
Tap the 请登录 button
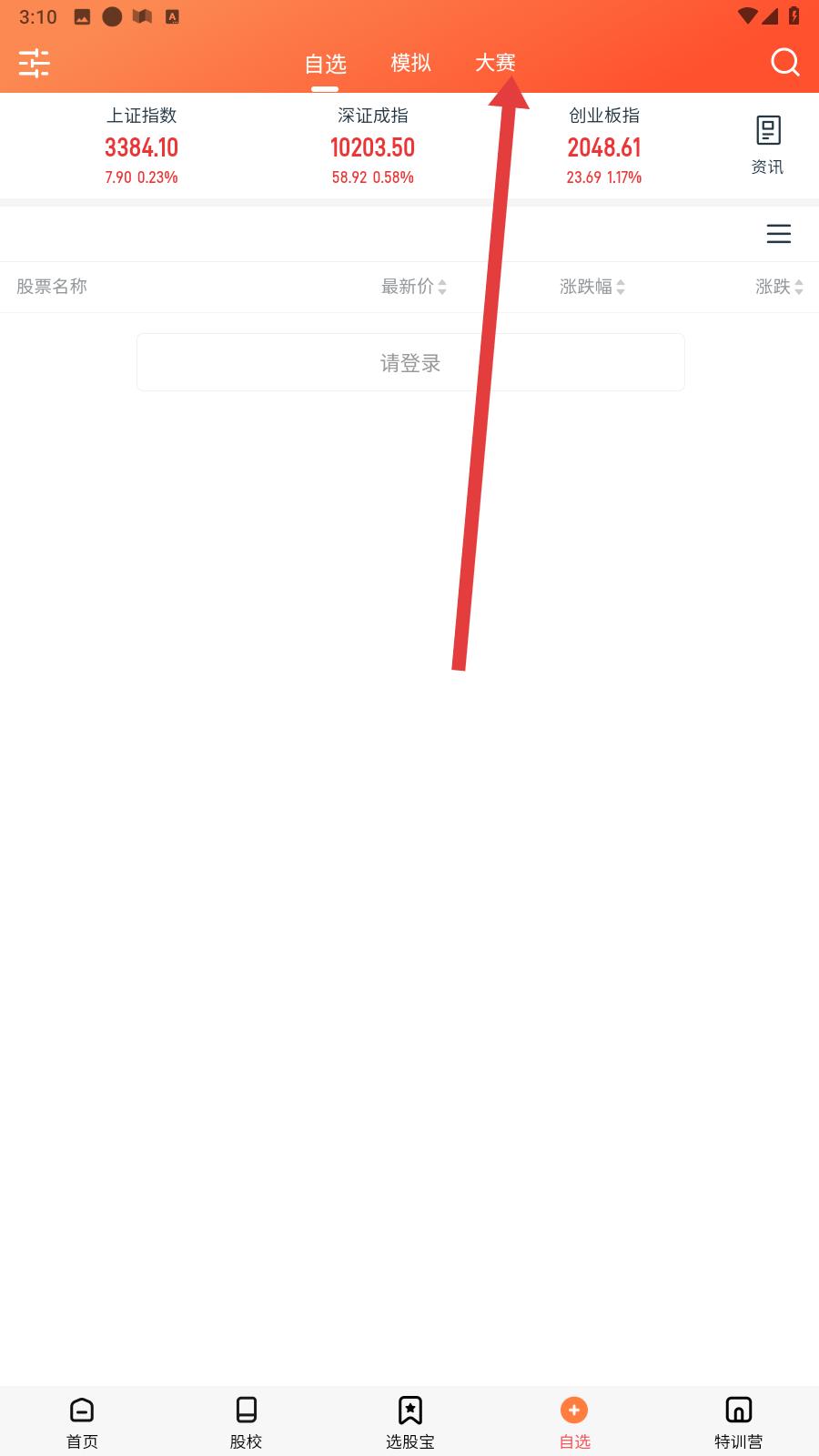point(410,362)
